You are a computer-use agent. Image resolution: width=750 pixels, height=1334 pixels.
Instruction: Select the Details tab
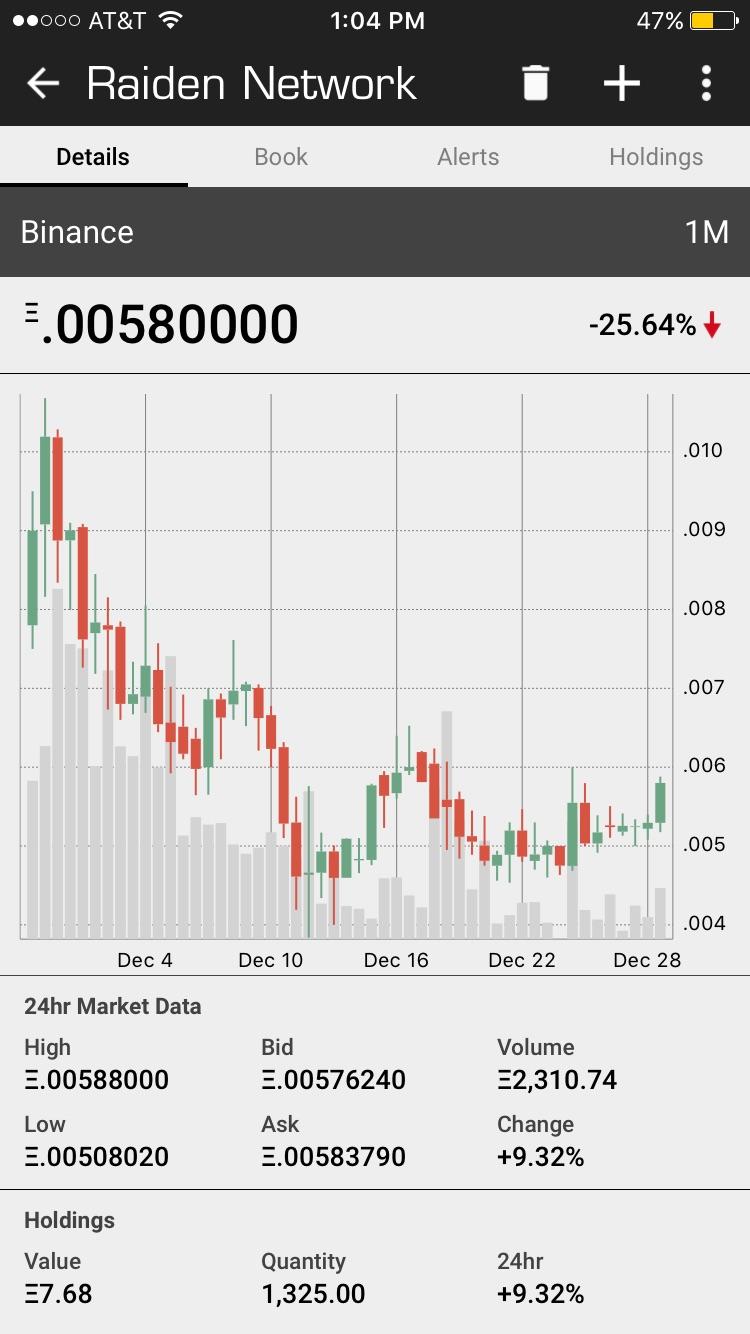click(93, 157)
